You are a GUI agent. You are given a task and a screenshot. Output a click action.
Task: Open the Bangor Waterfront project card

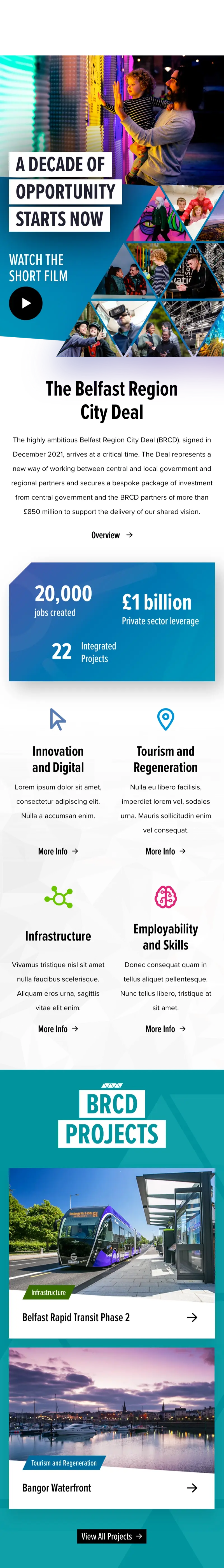(112, 1488)
